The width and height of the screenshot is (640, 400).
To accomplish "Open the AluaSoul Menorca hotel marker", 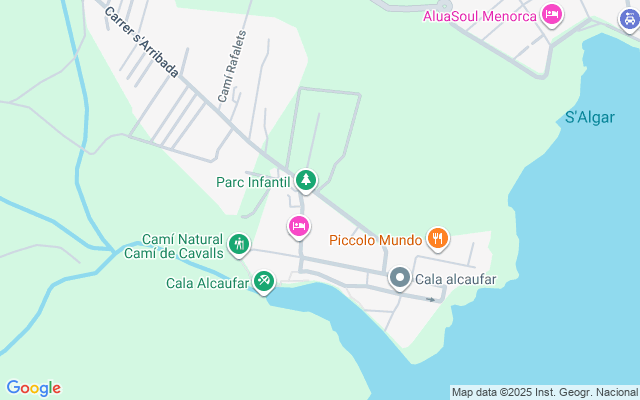I will [551, 15].
